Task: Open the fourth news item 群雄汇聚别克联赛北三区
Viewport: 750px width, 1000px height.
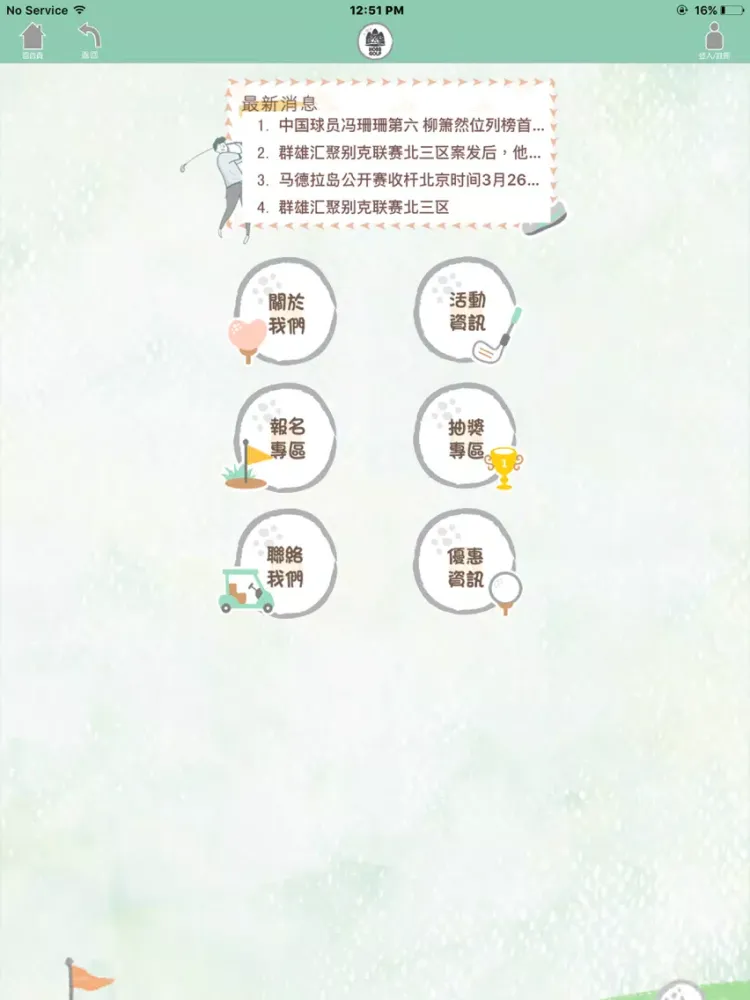Action: coord(364,208)
